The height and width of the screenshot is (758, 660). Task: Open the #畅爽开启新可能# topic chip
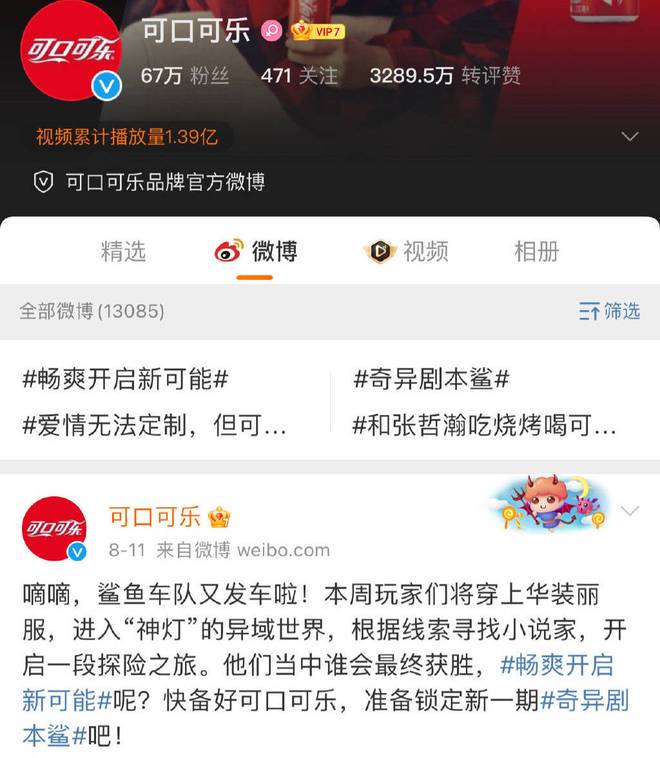point(125,379)
